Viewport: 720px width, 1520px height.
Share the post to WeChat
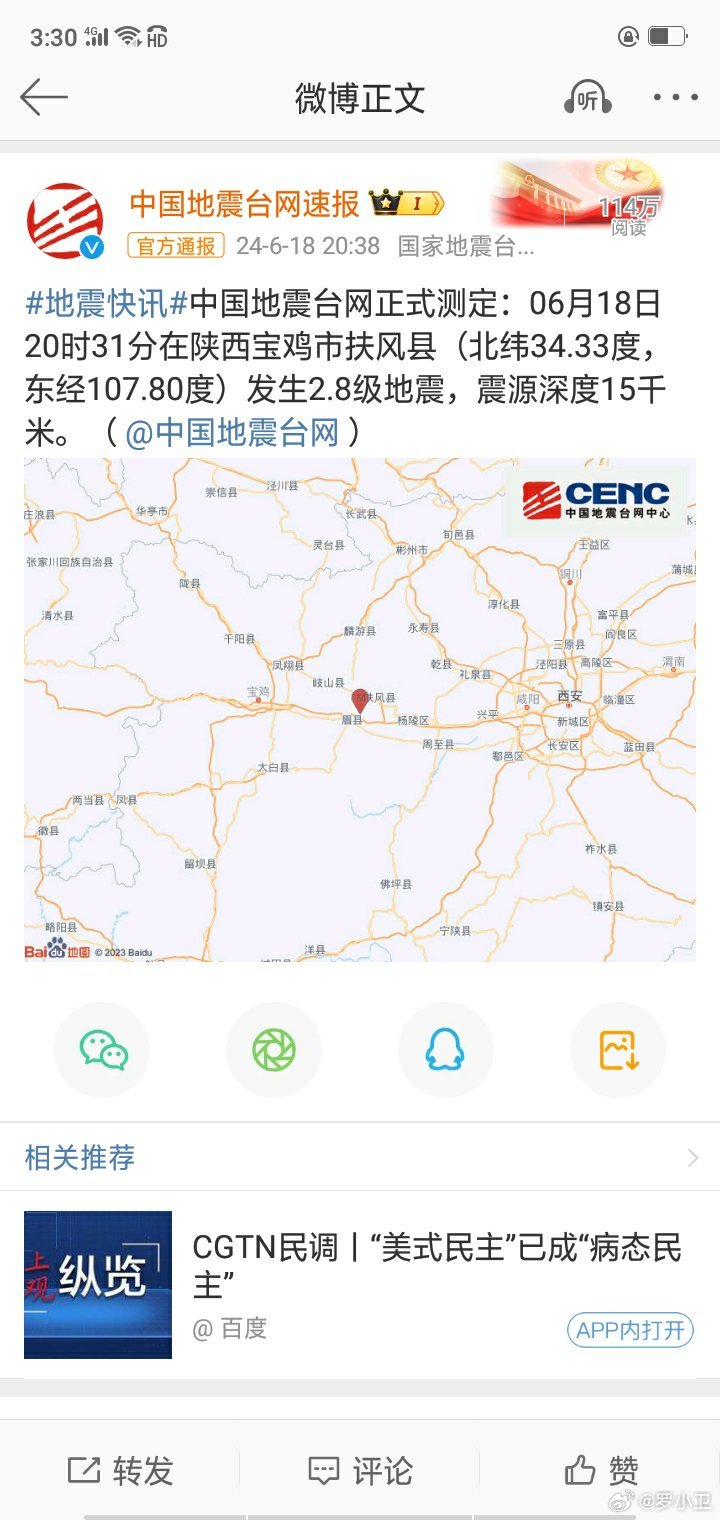pyautogui.click(x=103, y=1050)
